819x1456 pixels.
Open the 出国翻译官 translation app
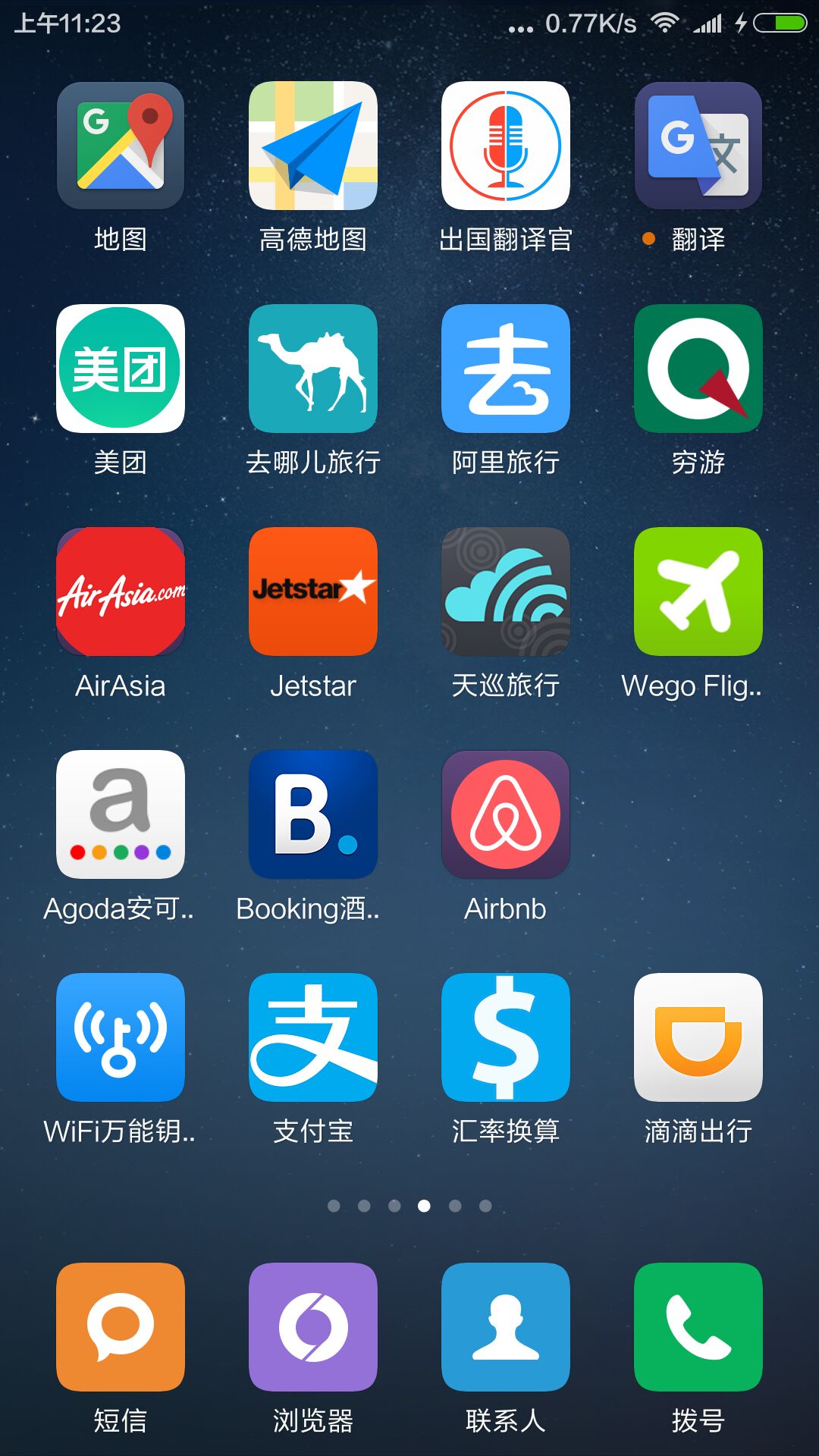point(505,146)
